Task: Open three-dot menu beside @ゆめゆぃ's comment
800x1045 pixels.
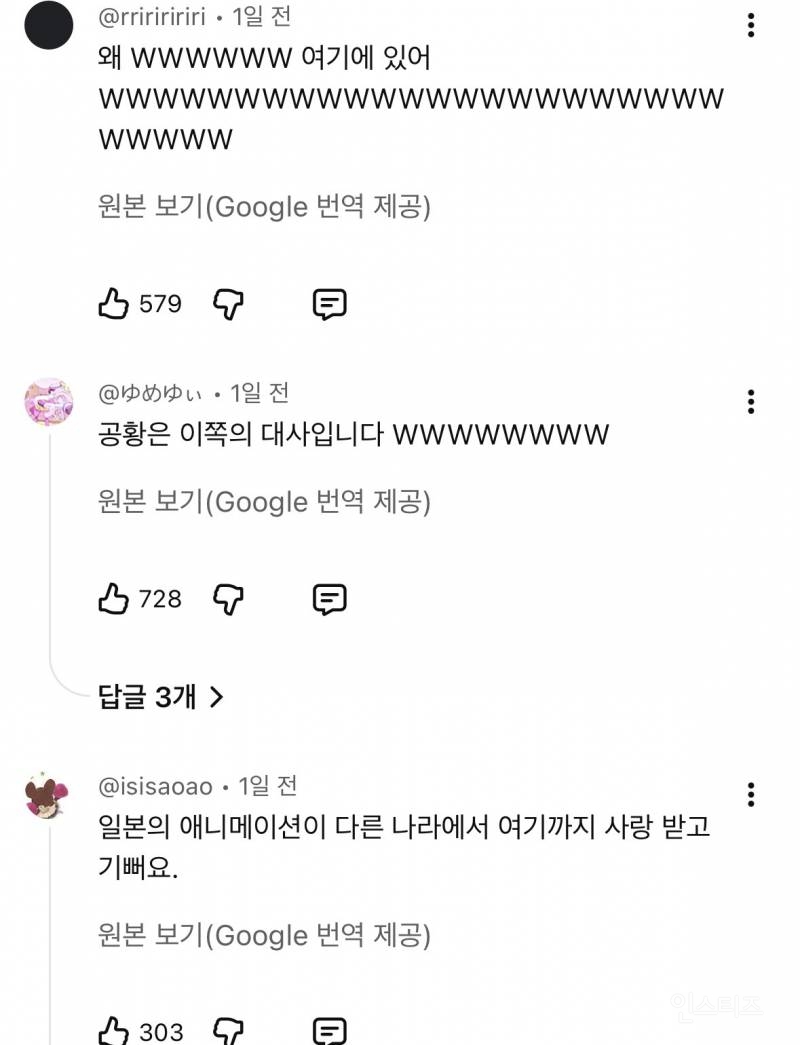Action: 752,402
